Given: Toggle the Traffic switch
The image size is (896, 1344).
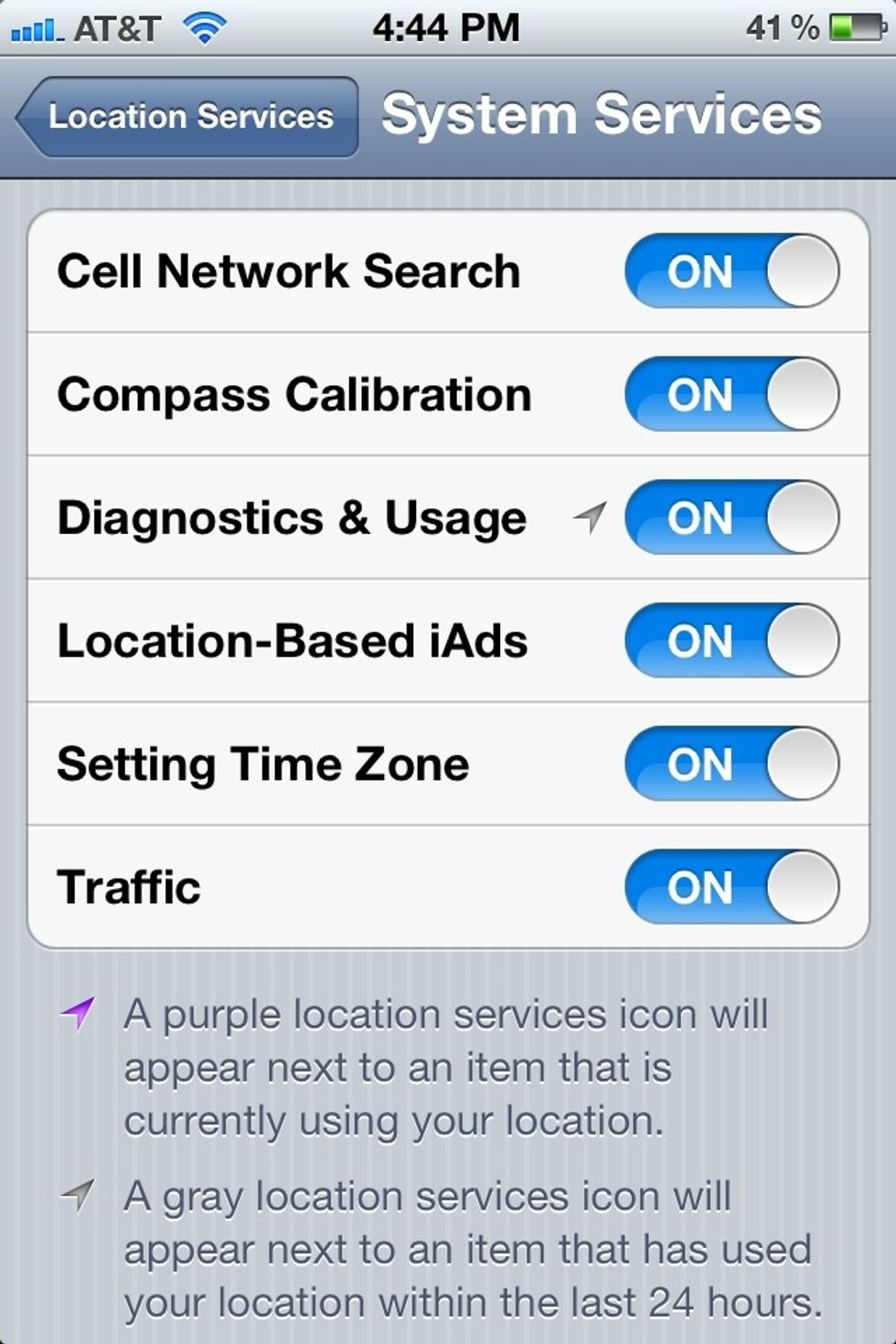Looking at the screenshot, I should [x=731, y=886].
